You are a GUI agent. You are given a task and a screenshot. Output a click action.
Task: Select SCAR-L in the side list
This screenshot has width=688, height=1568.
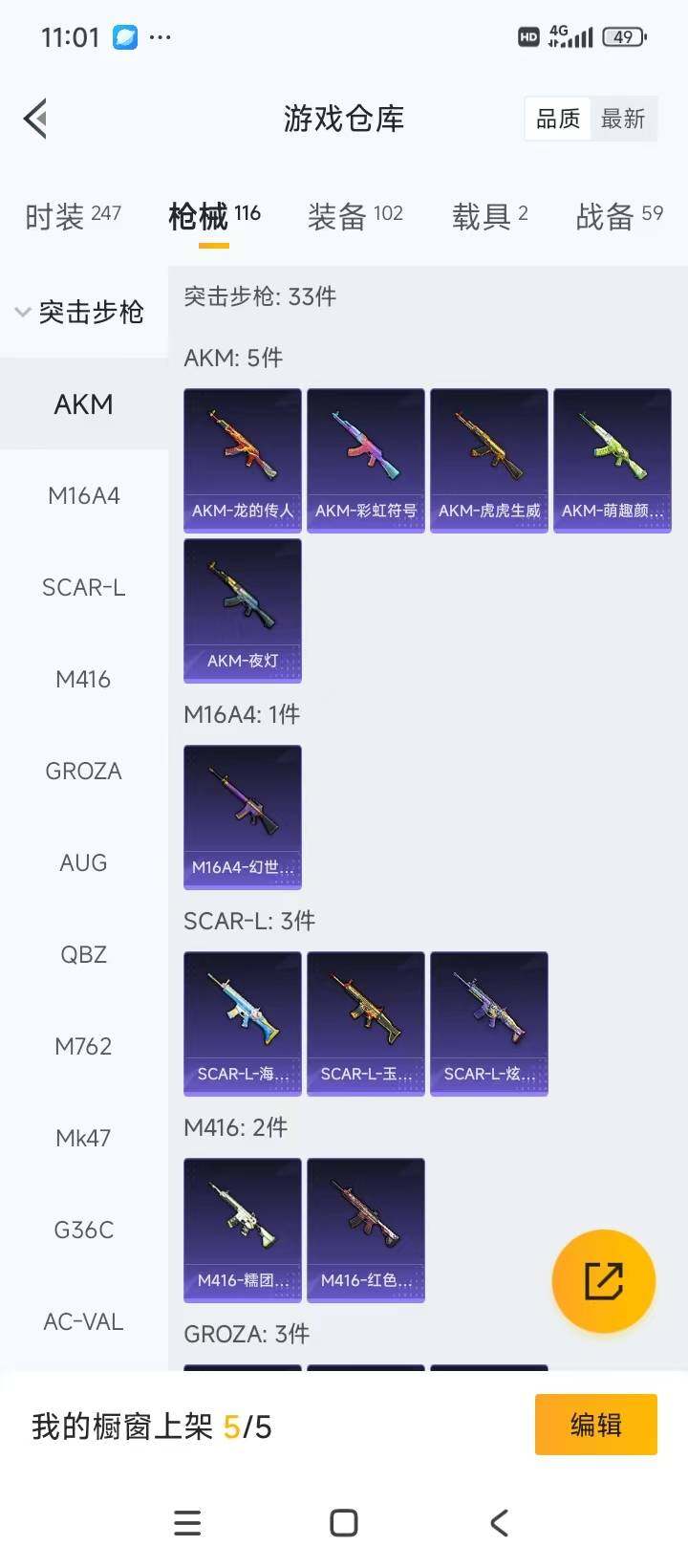(x=84, y=587)
